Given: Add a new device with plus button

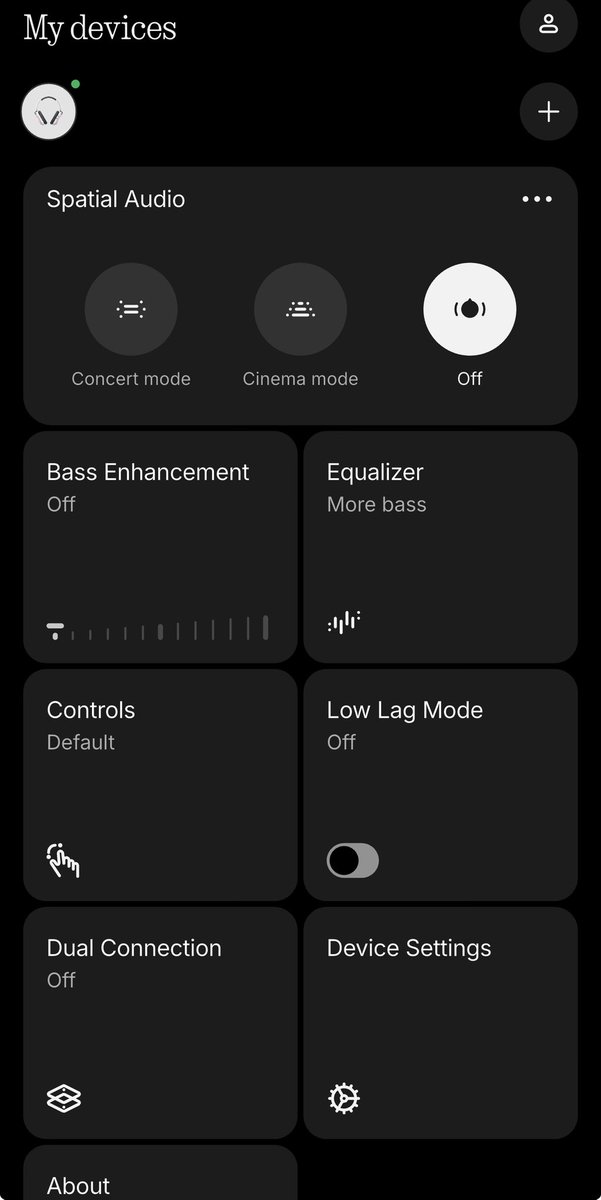Looking at the screenshot, I should pyautogui.click(x=549, y=112).
